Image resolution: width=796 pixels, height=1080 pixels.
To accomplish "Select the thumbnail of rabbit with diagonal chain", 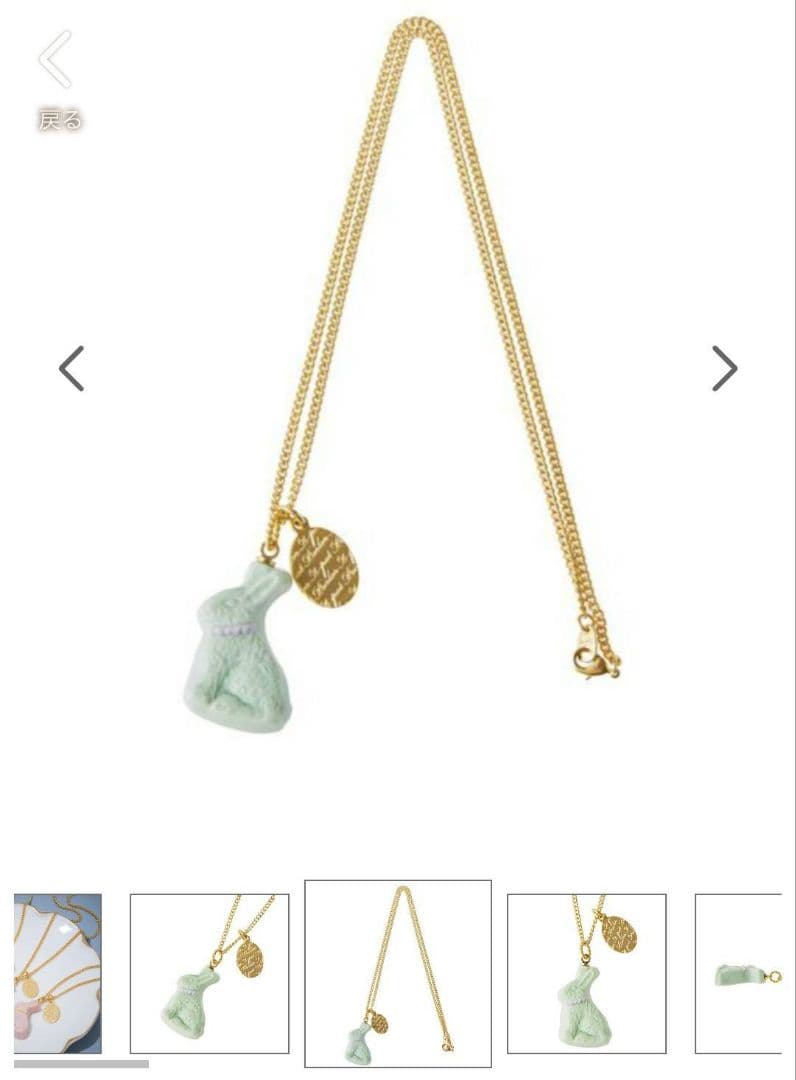I will (209, 972).
